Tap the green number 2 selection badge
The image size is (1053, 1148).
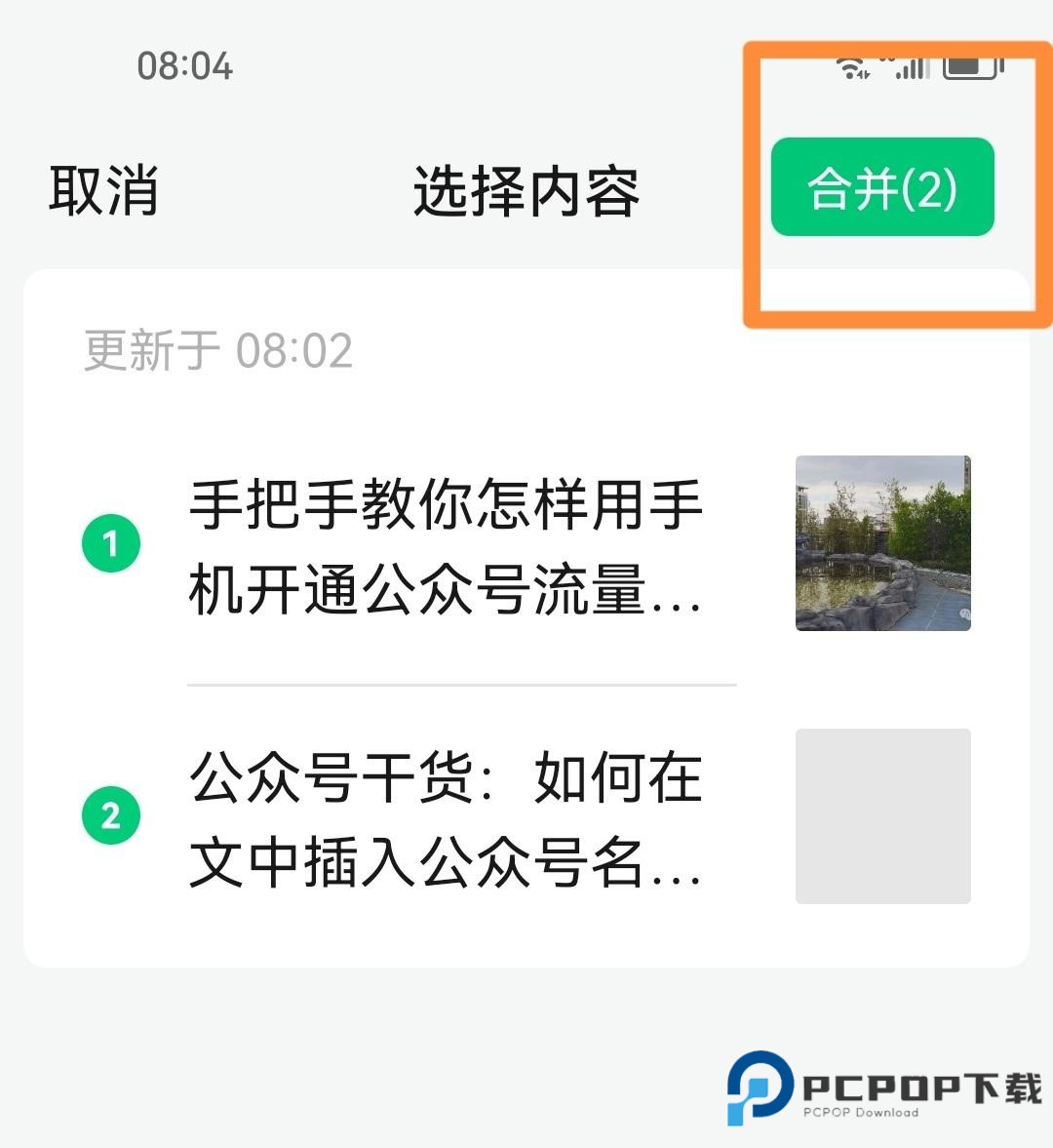(110, 815)
